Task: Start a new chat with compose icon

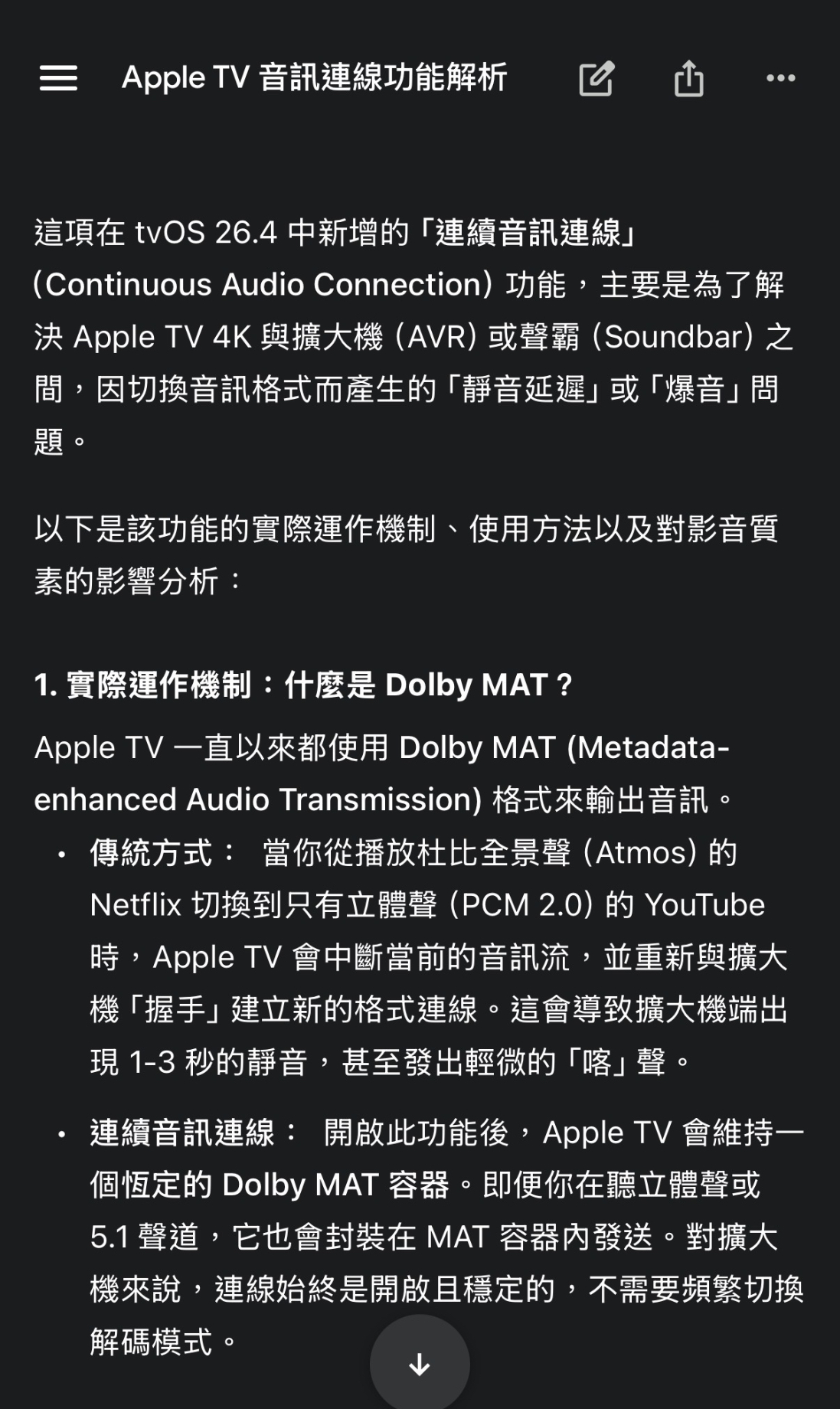Action: click(596, 78)
